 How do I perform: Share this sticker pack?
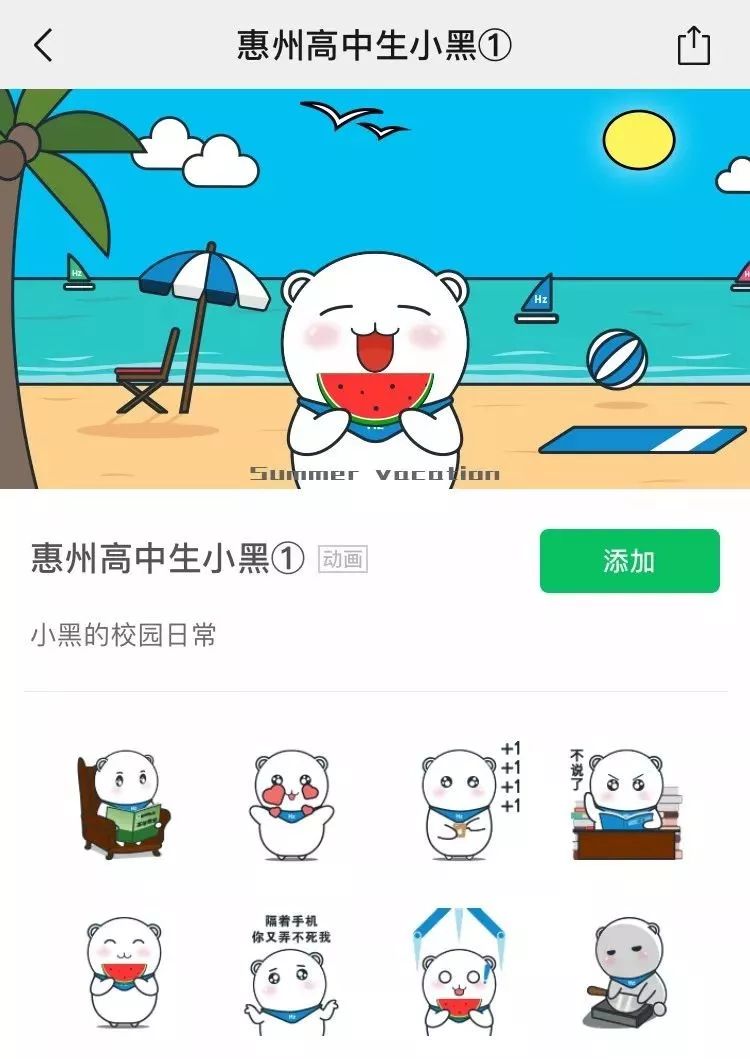693,46
